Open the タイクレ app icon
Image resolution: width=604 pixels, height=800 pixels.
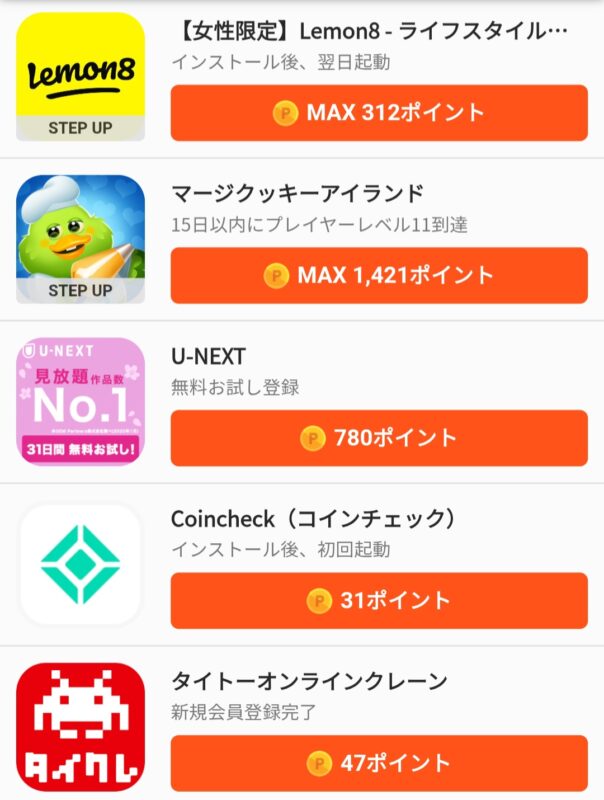tap(80, 727)
